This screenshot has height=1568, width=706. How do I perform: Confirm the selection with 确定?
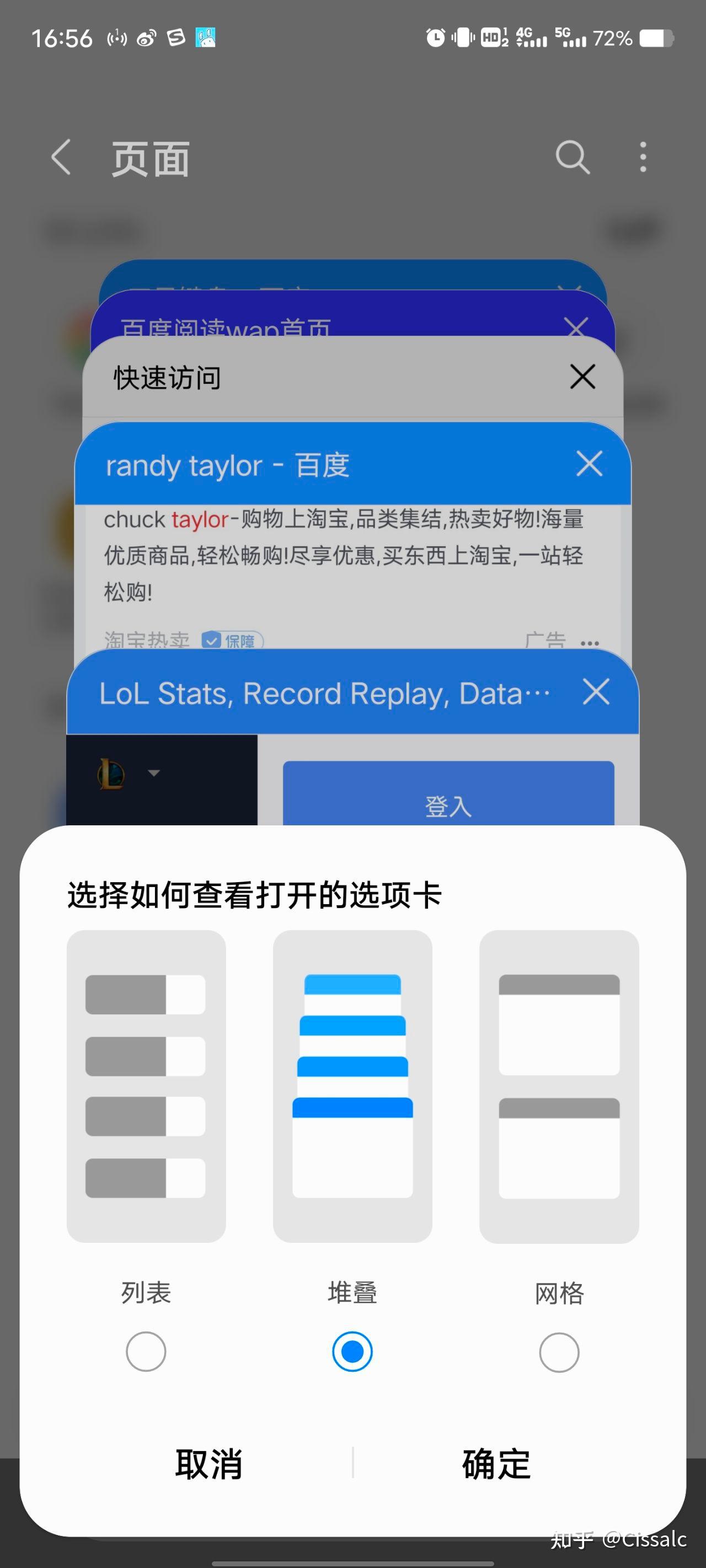click(x=496, y=1464)
